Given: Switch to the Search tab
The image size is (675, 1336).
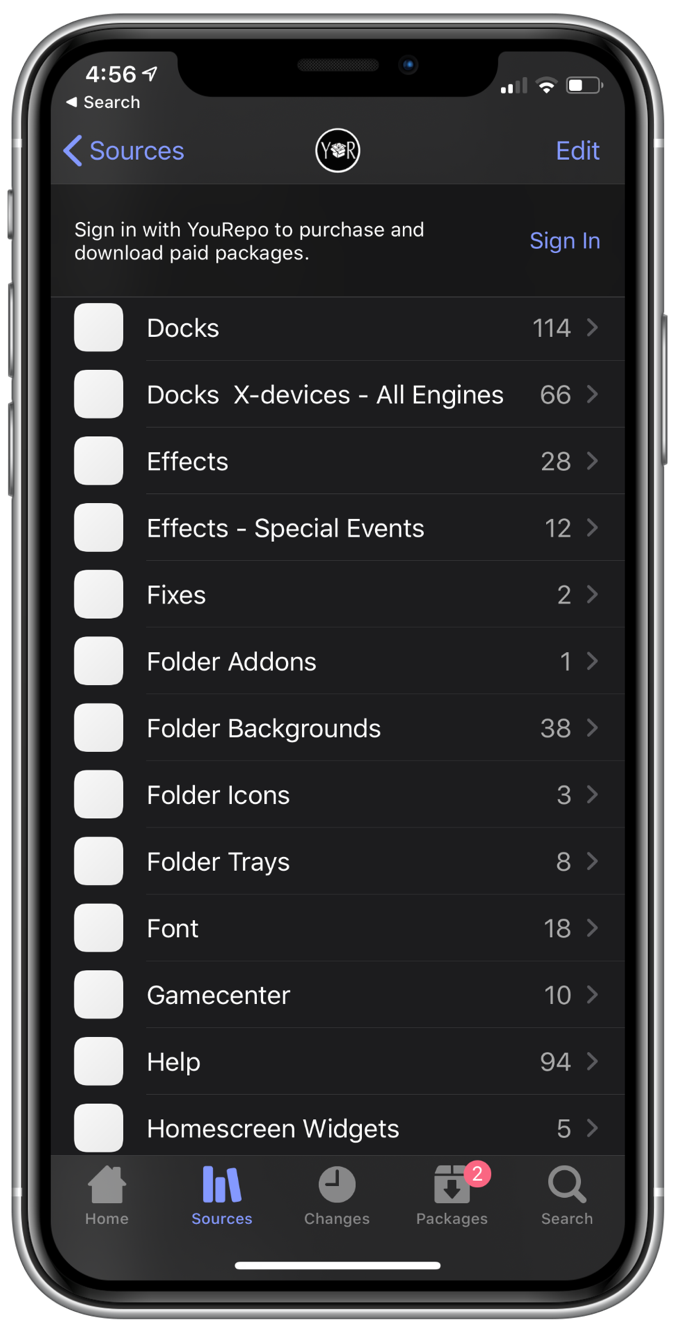Looking at the screenshot, I should 567,1196.
